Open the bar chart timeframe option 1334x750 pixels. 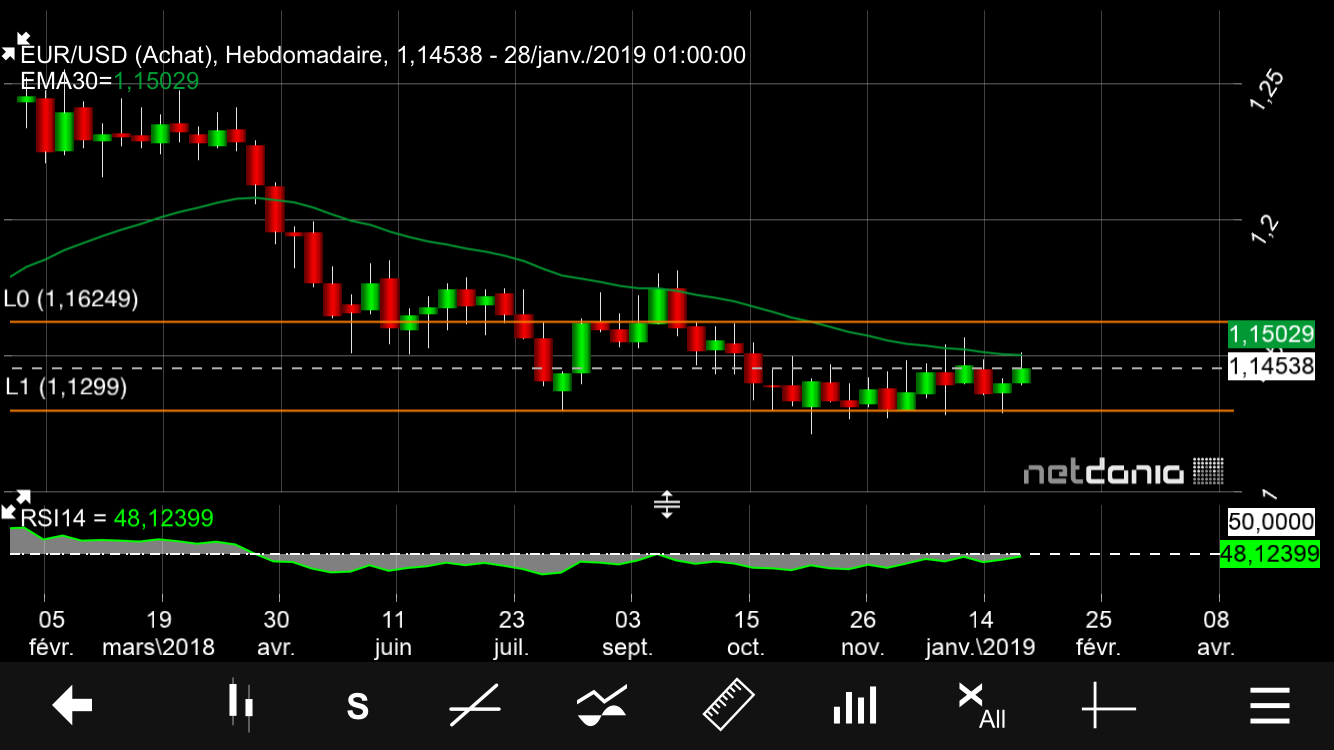click(x=855, y=706)
